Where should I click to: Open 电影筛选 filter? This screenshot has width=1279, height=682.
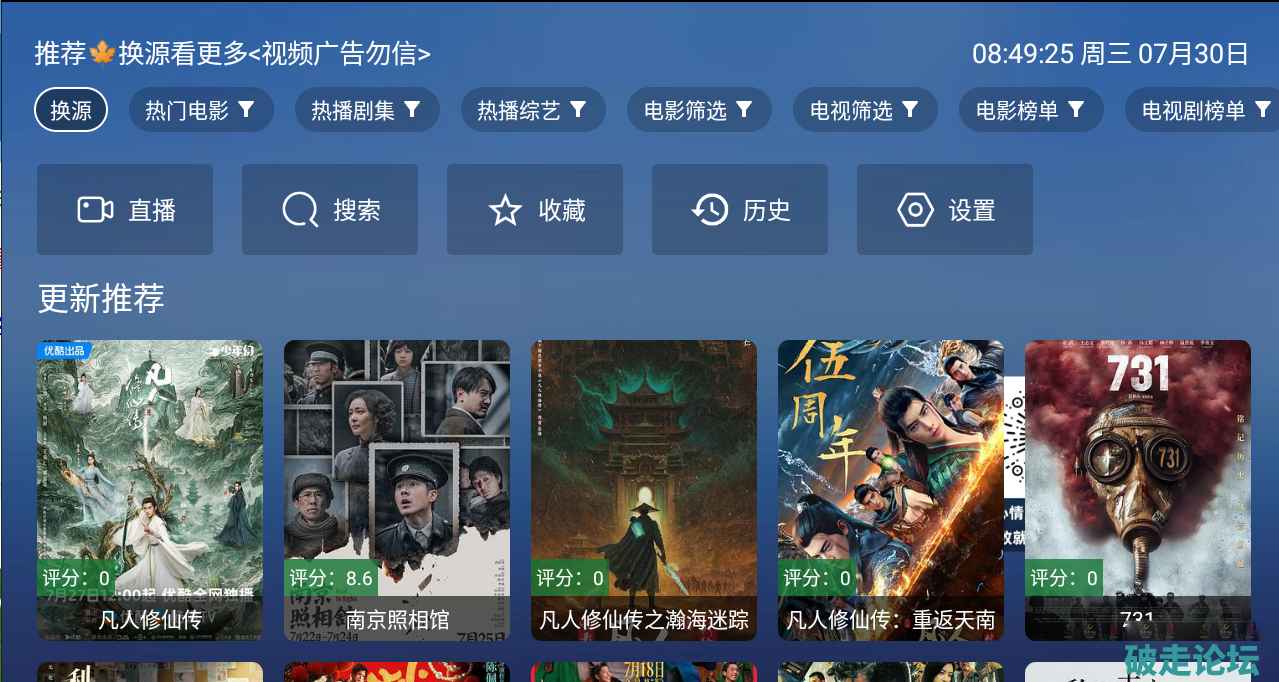click(x=698, y=110)
